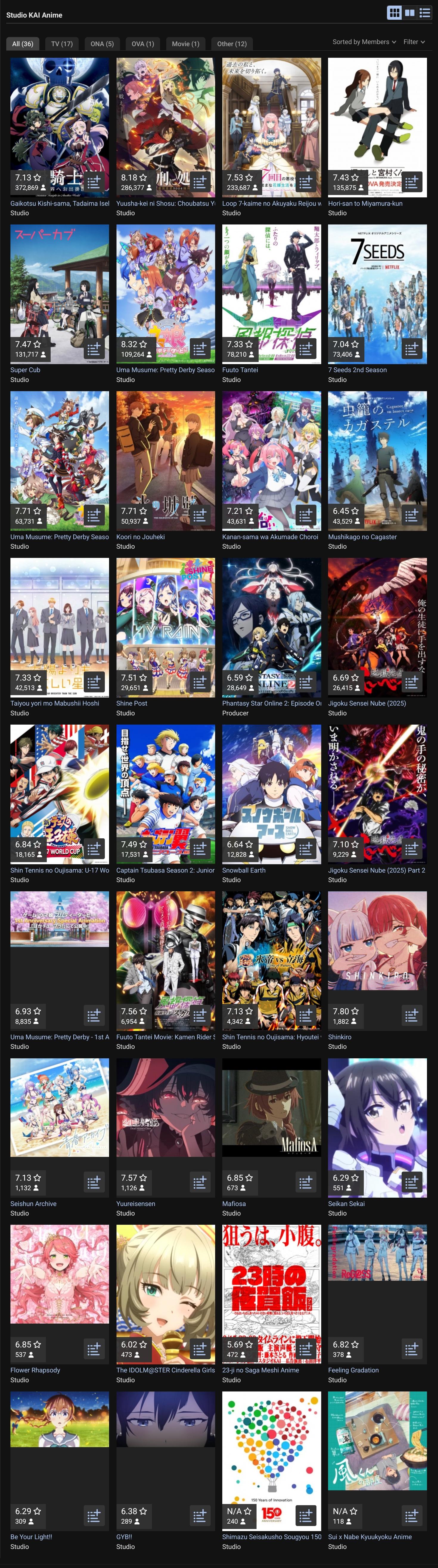Open Snowball Earth anime tile

click(x=271, y=794)
